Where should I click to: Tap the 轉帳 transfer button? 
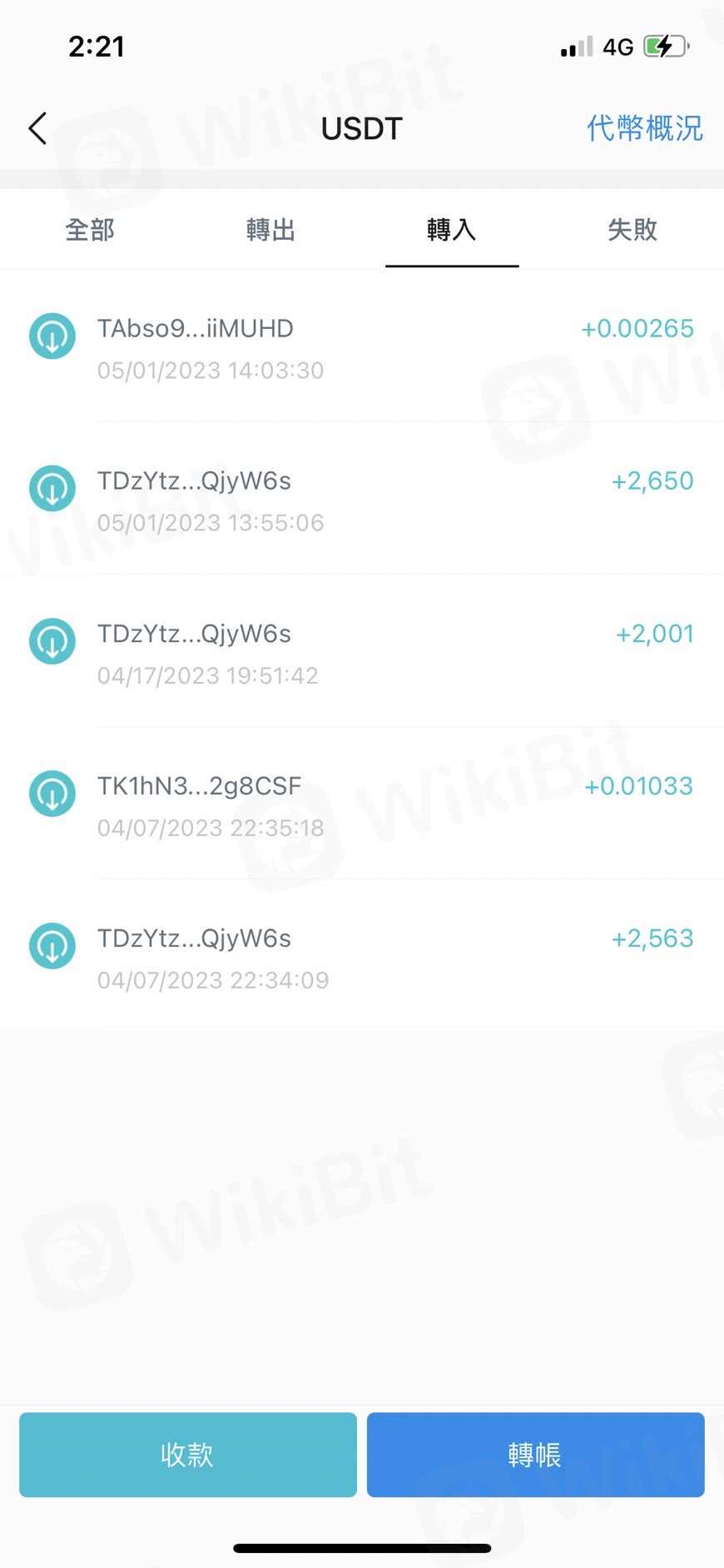click(535, 1455)
